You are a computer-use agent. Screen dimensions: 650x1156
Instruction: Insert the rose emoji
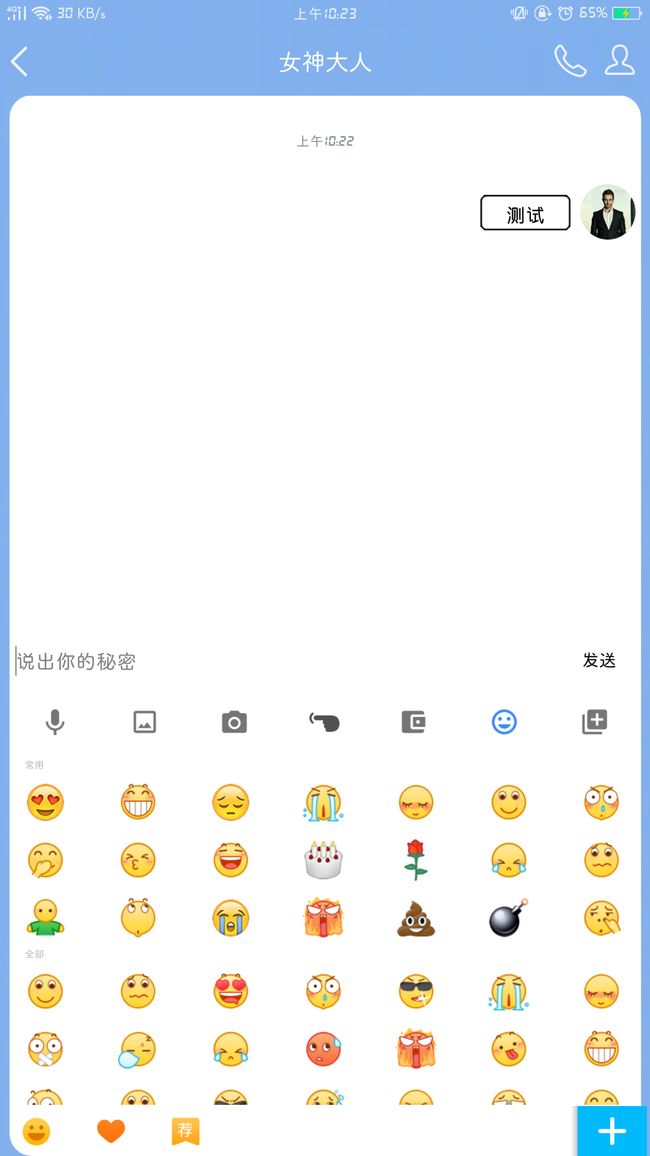click(x=416, y=860)
